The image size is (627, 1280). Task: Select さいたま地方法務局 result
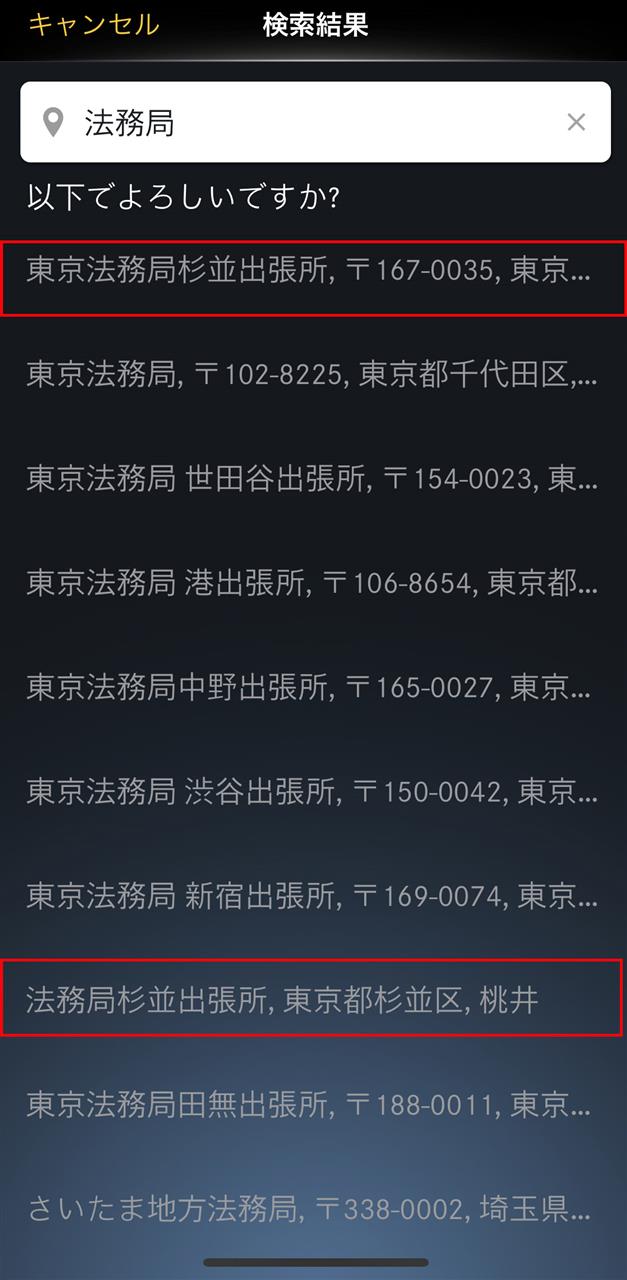click(313, 1210)
